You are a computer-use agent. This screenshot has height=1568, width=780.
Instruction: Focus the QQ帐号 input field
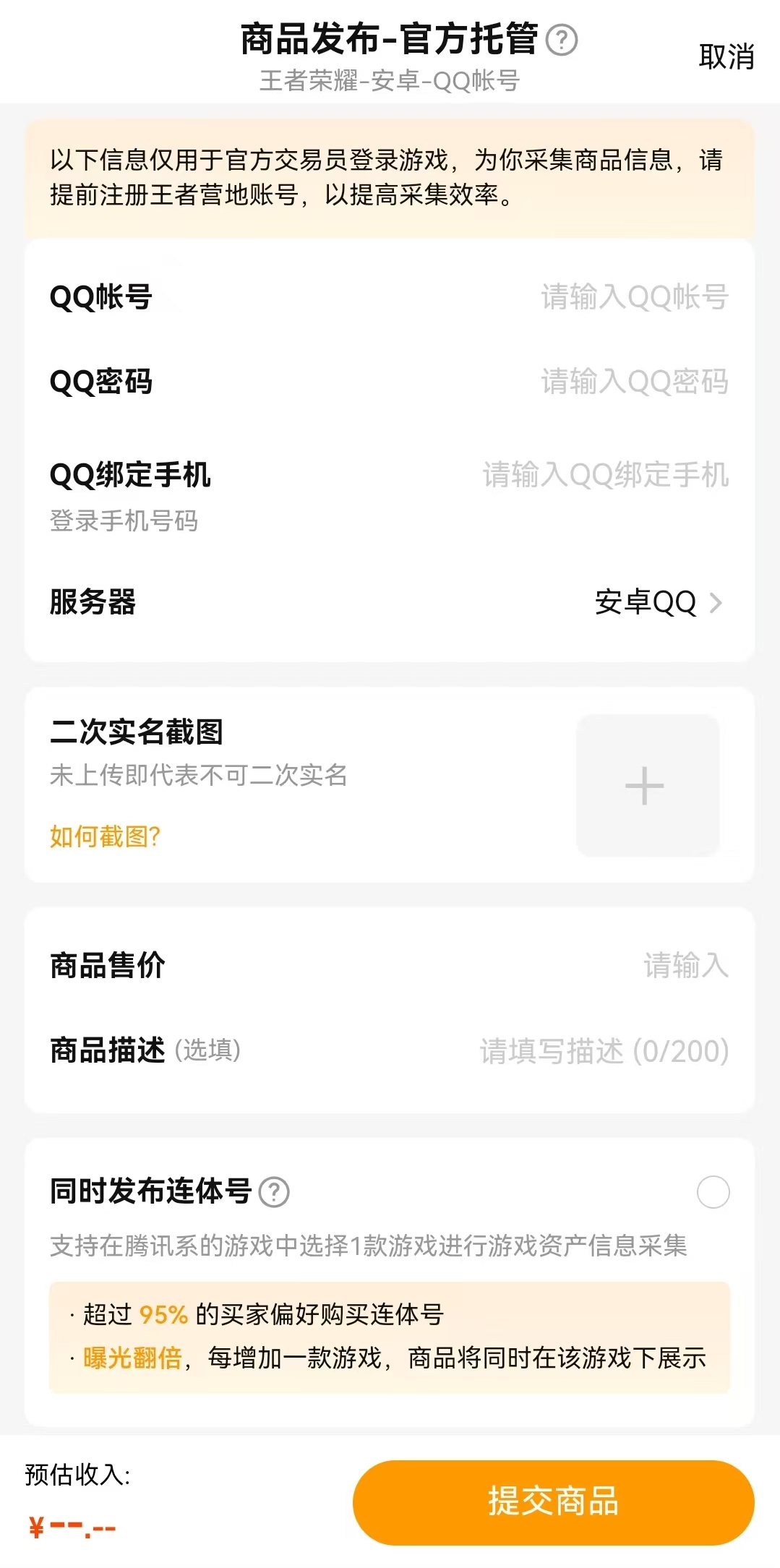634,297
